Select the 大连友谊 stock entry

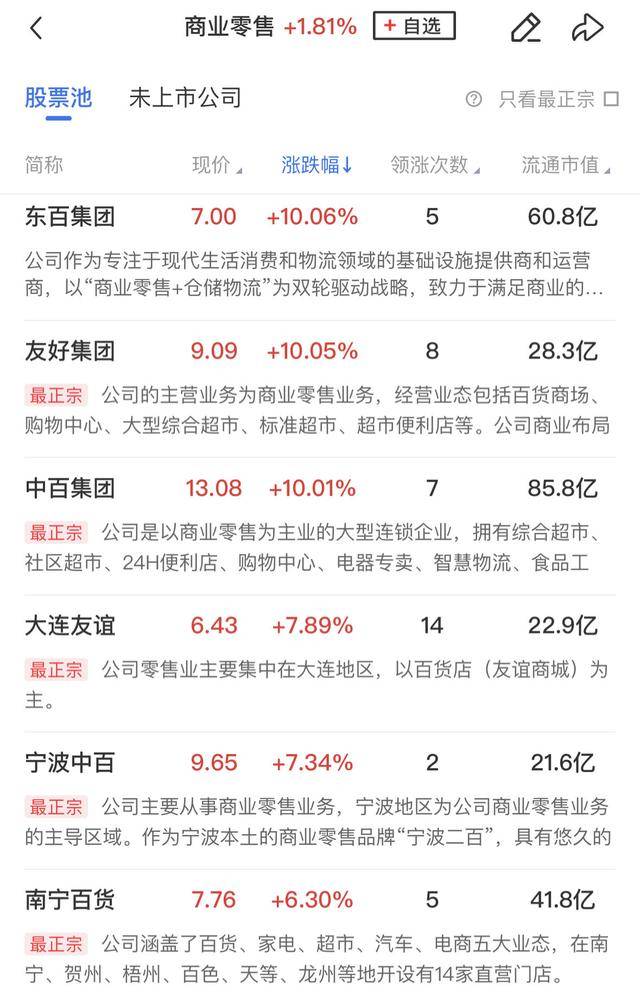coord(70,626)
